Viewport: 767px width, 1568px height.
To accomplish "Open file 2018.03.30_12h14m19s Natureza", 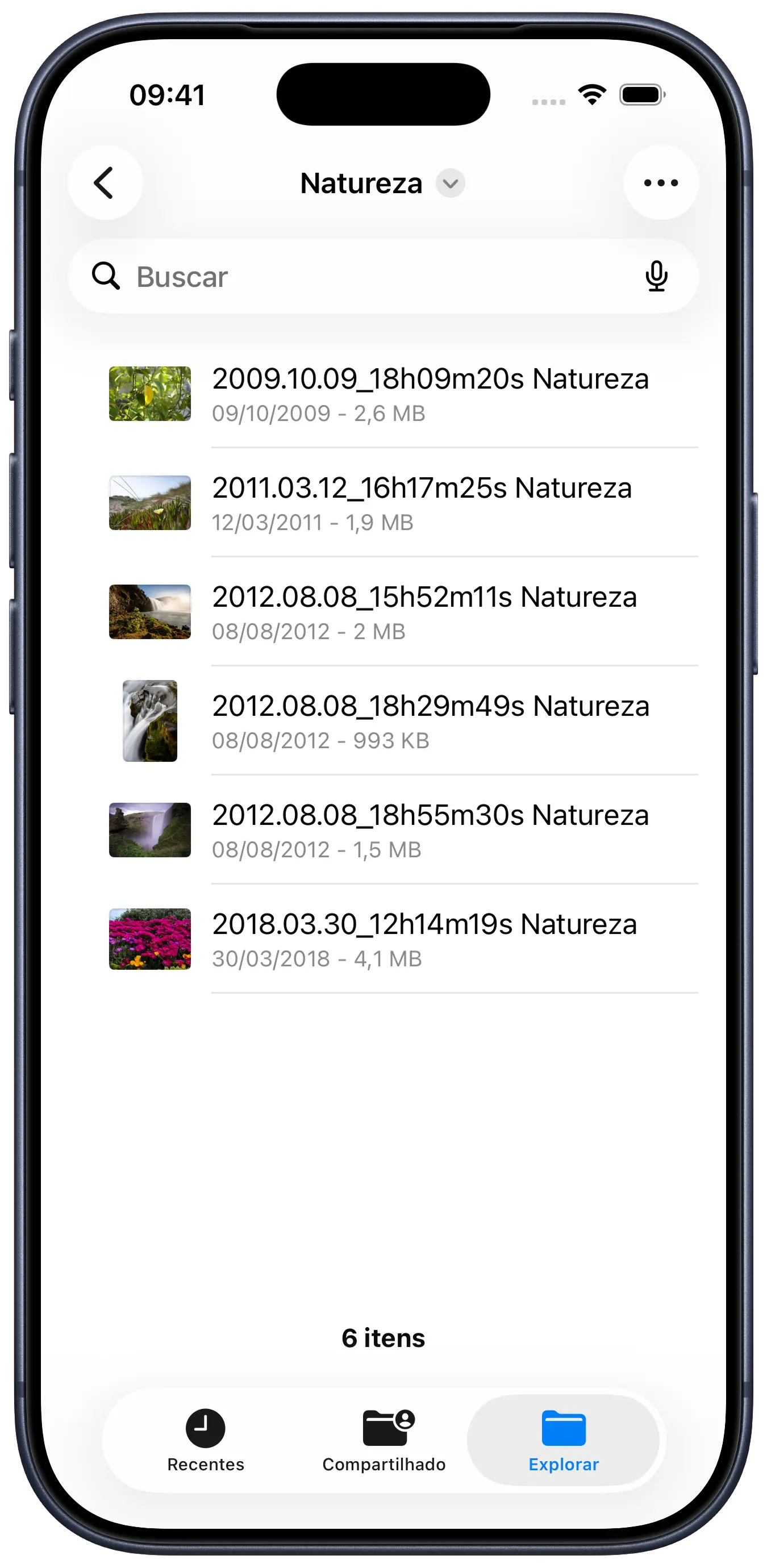I will 424,939.
